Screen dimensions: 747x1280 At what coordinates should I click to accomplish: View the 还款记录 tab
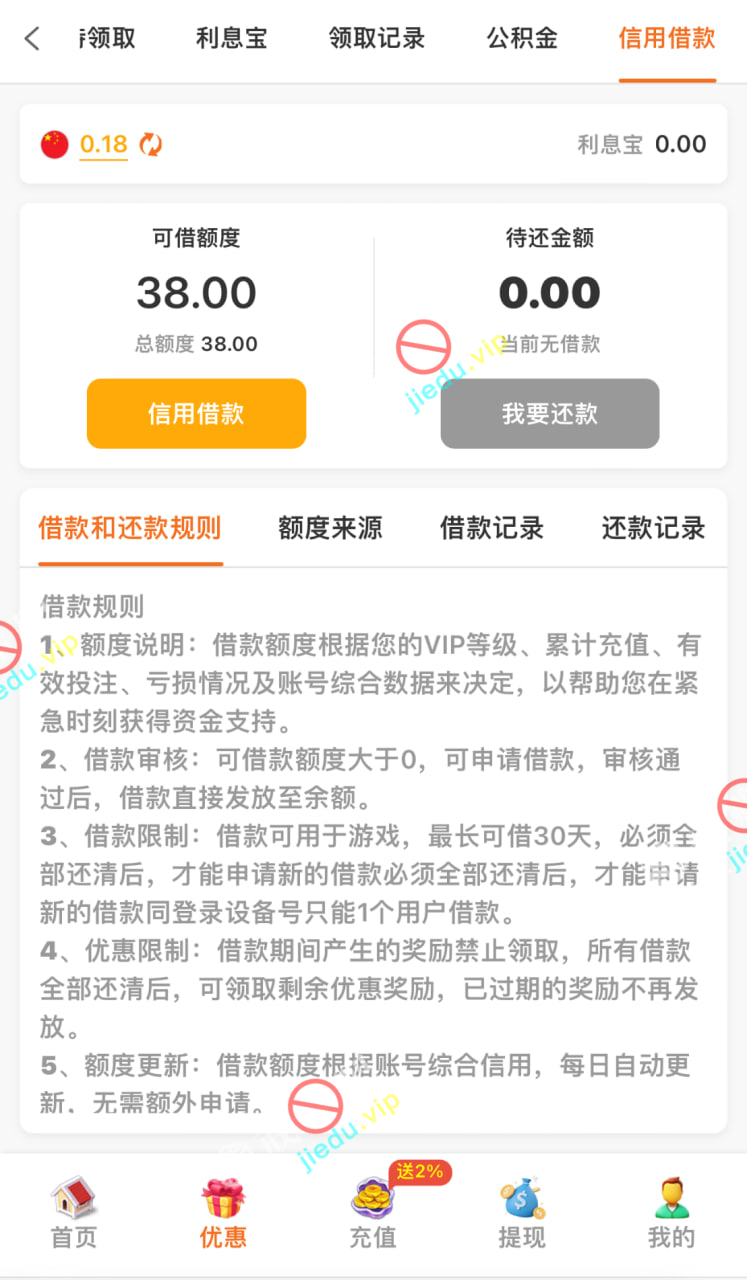[x=653, y=528]
